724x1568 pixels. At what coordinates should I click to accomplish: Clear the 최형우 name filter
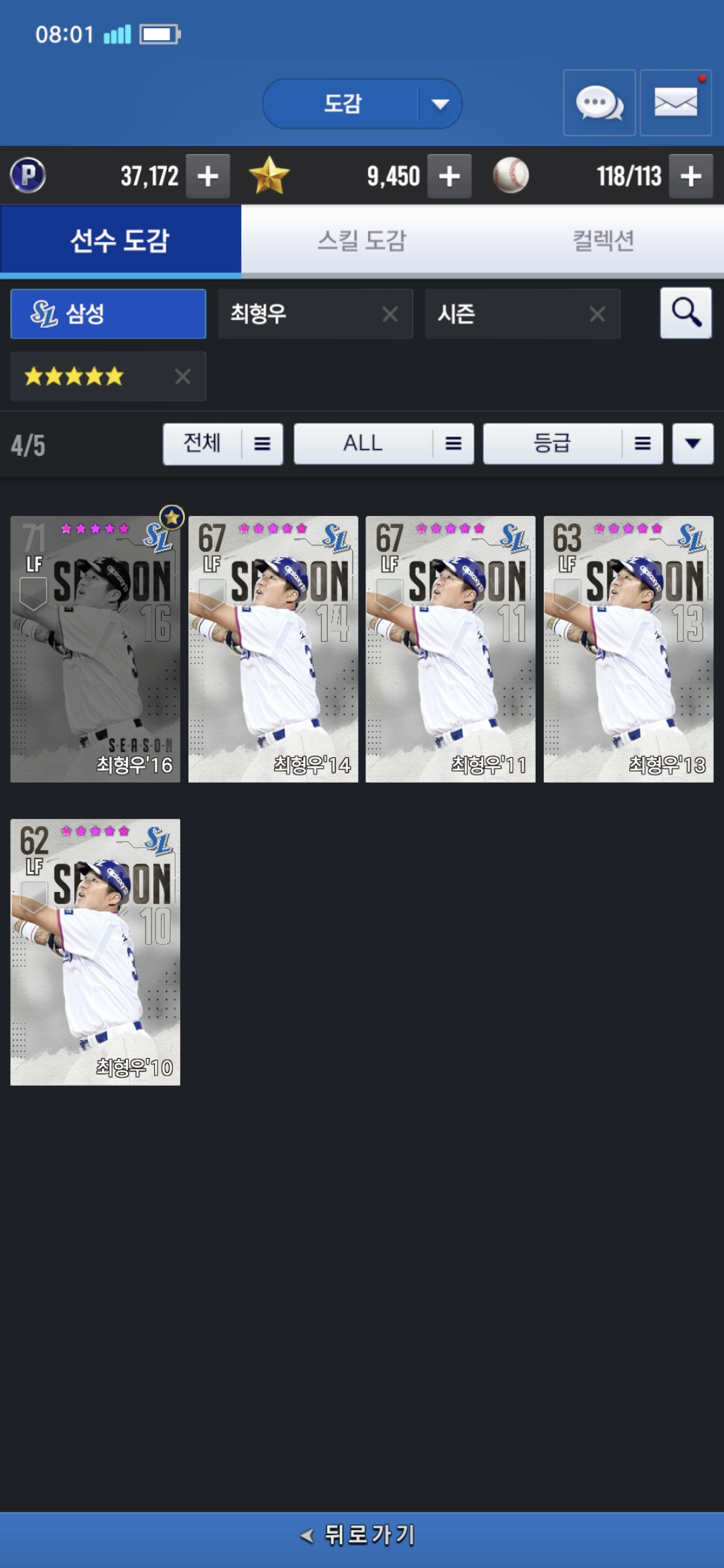390,314
